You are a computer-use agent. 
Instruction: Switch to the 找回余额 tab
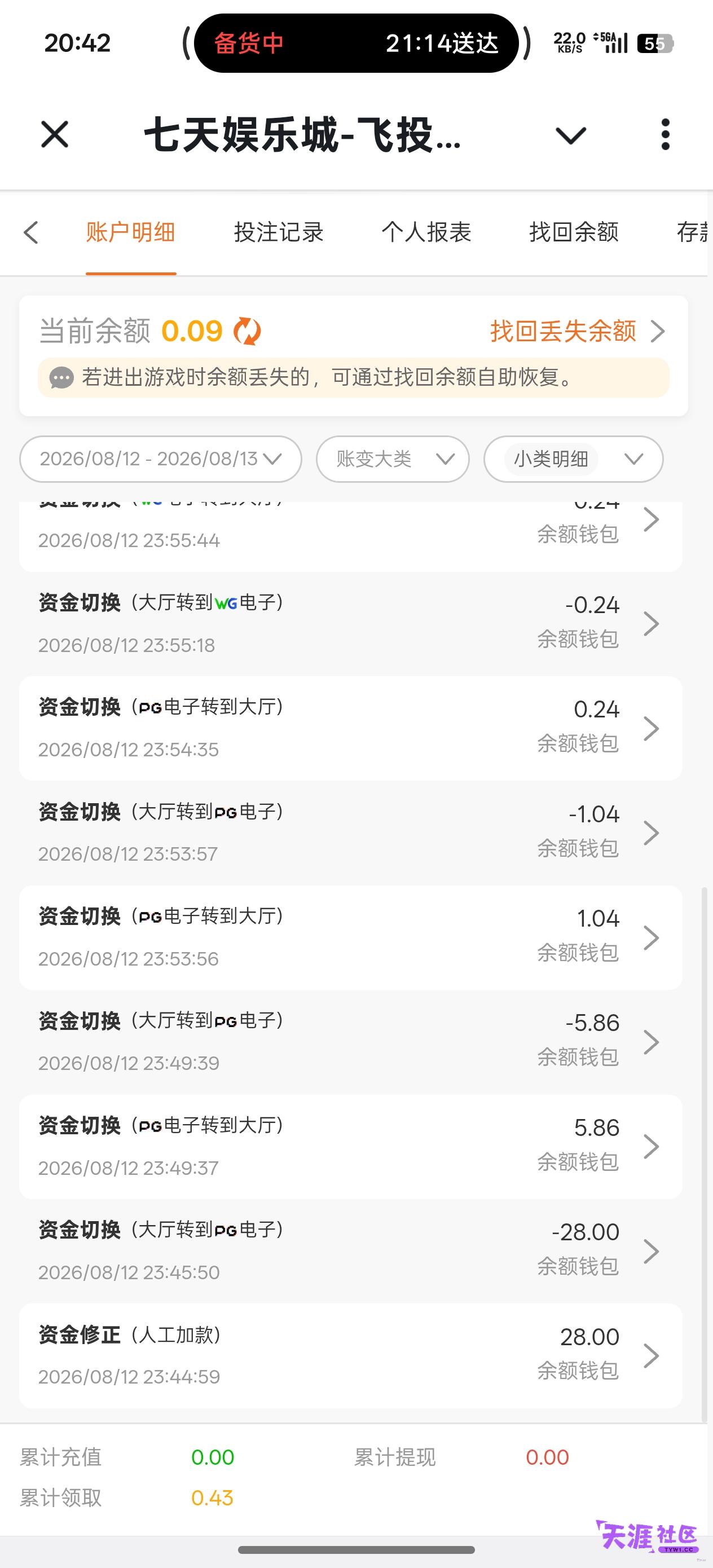pyautogui.click(x=574, y=232)
